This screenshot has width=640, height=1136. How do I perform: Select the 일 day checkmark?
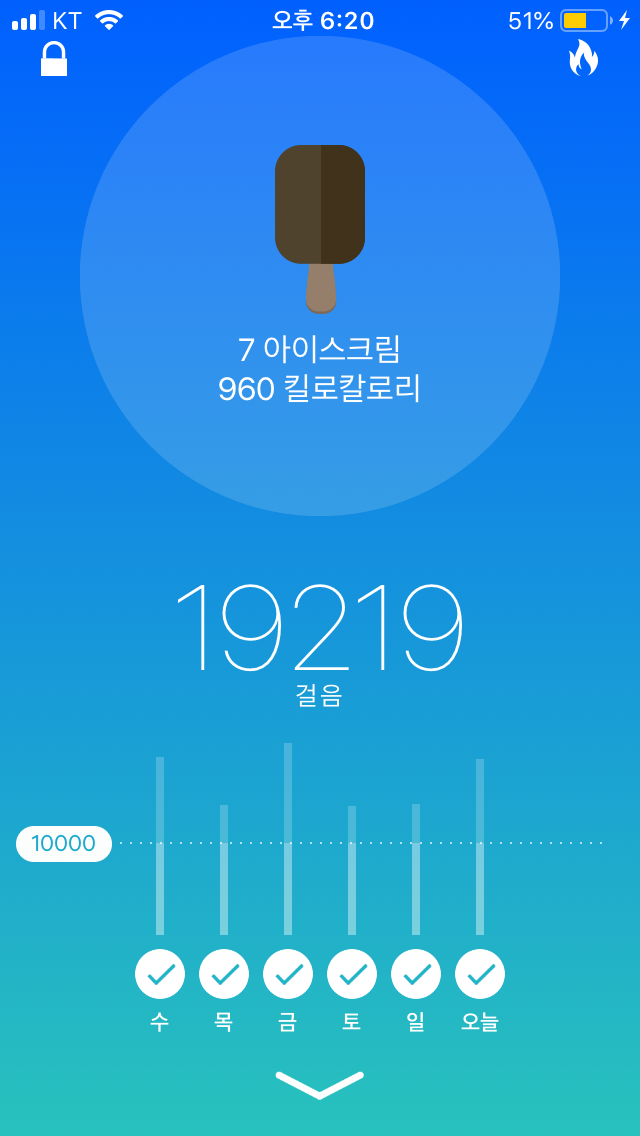[416, 974]
